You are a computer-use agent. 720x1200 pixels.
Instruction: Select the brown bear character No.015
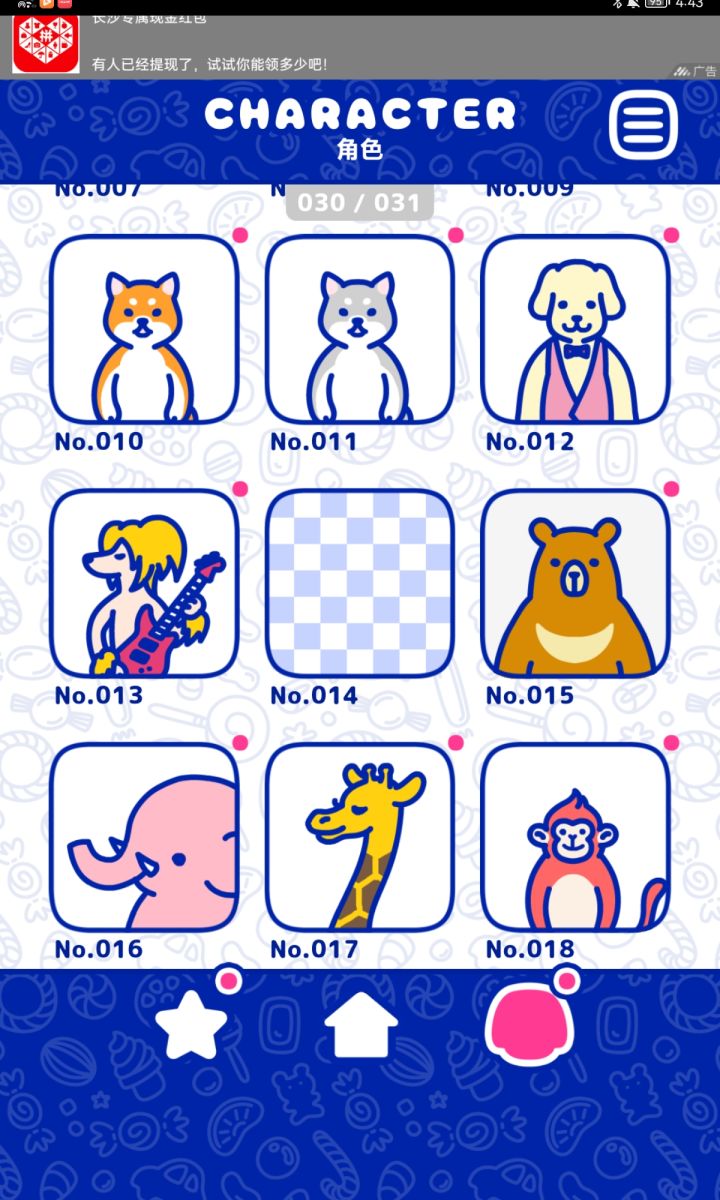[x=575, y=583]
